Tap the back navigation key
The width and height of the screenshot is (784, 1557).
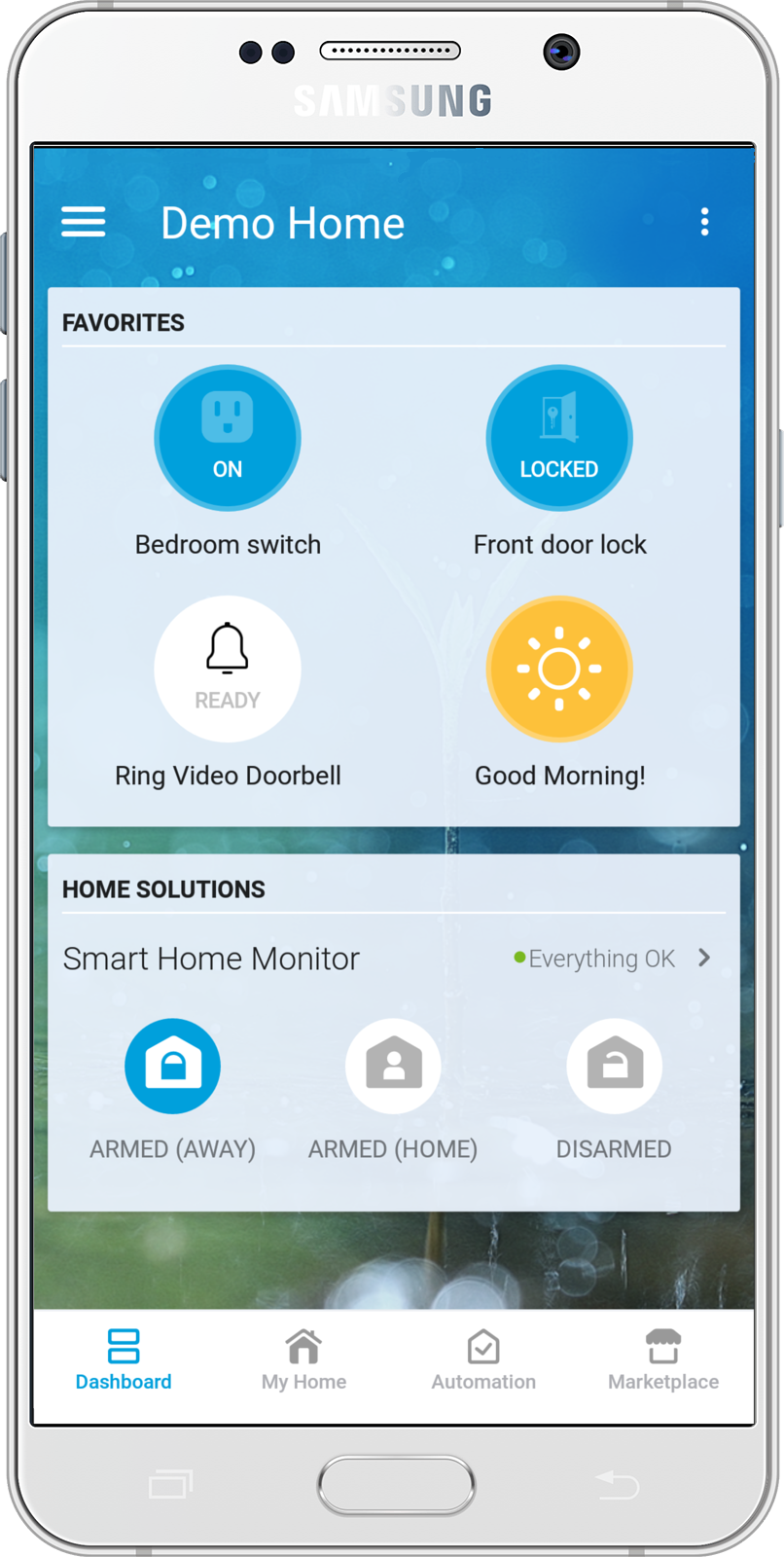pyautogui.click(x=617, y=1485)
